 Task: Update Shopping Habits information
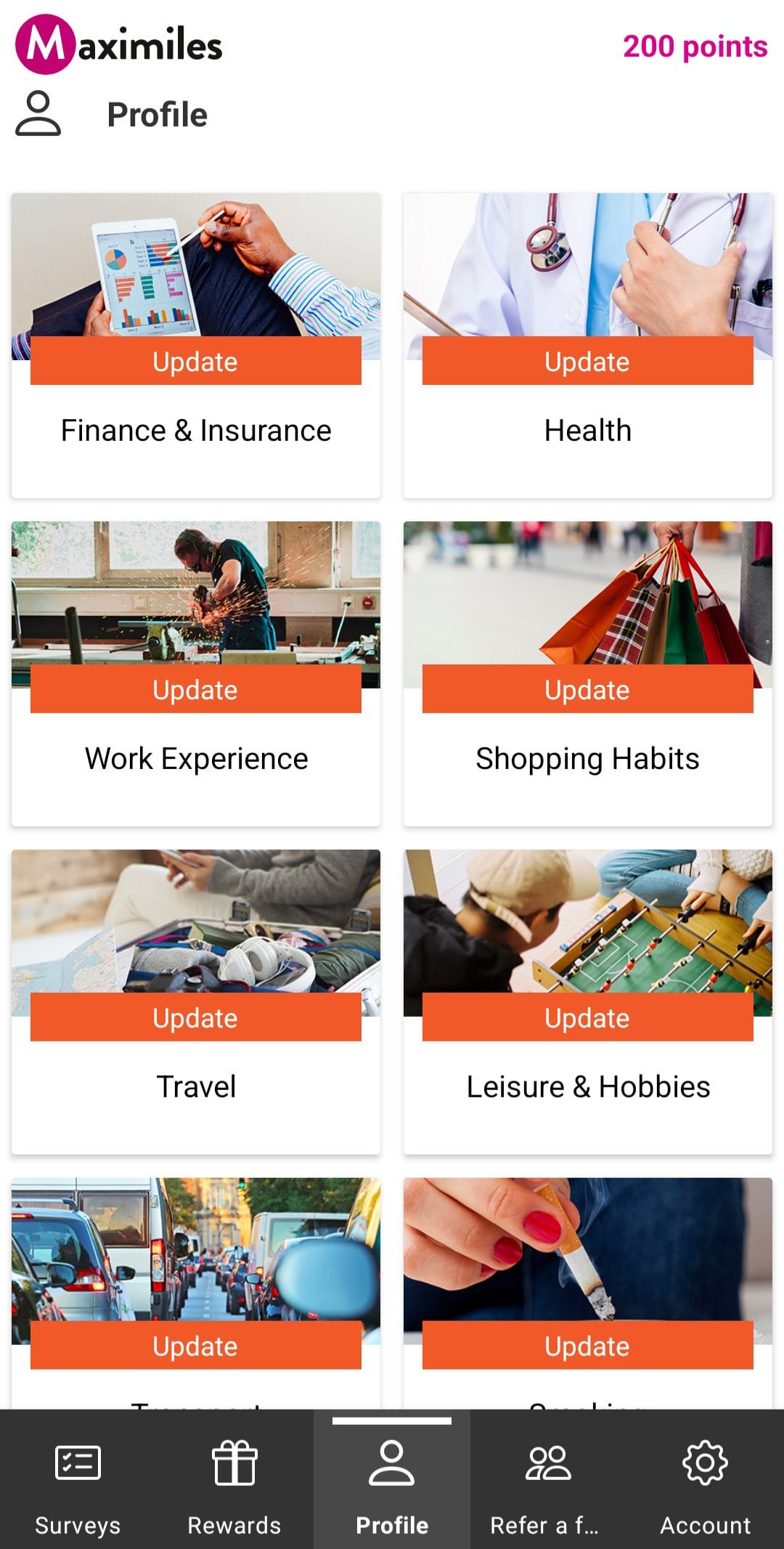[x=587, y=689]
